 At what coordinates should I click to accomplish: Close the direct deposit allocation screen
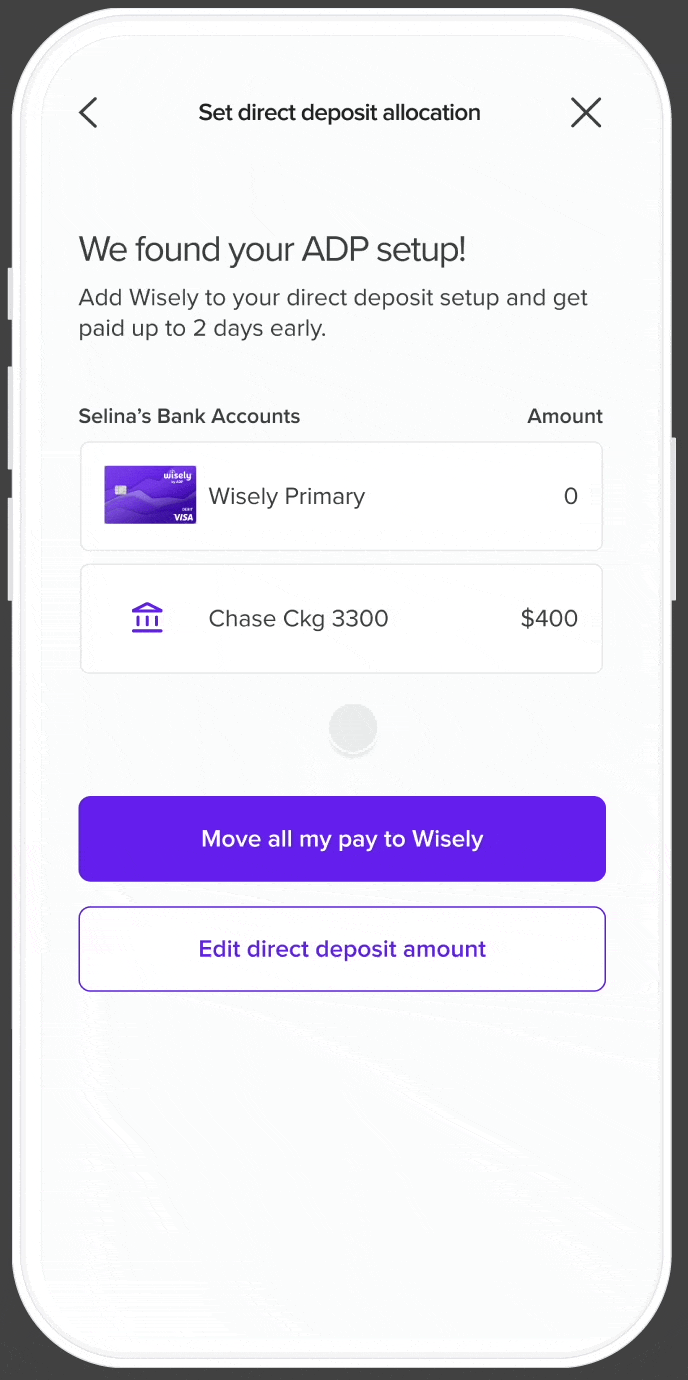click(x=586, y=113)
